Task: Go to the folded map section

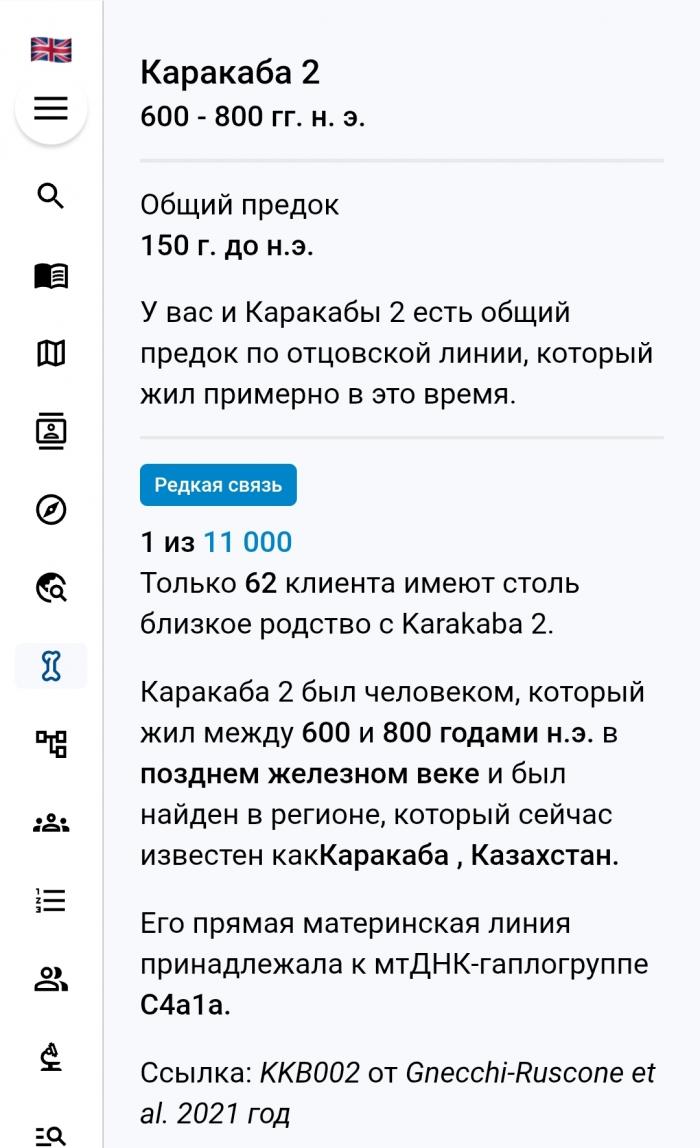Action: tap(51, 353)
